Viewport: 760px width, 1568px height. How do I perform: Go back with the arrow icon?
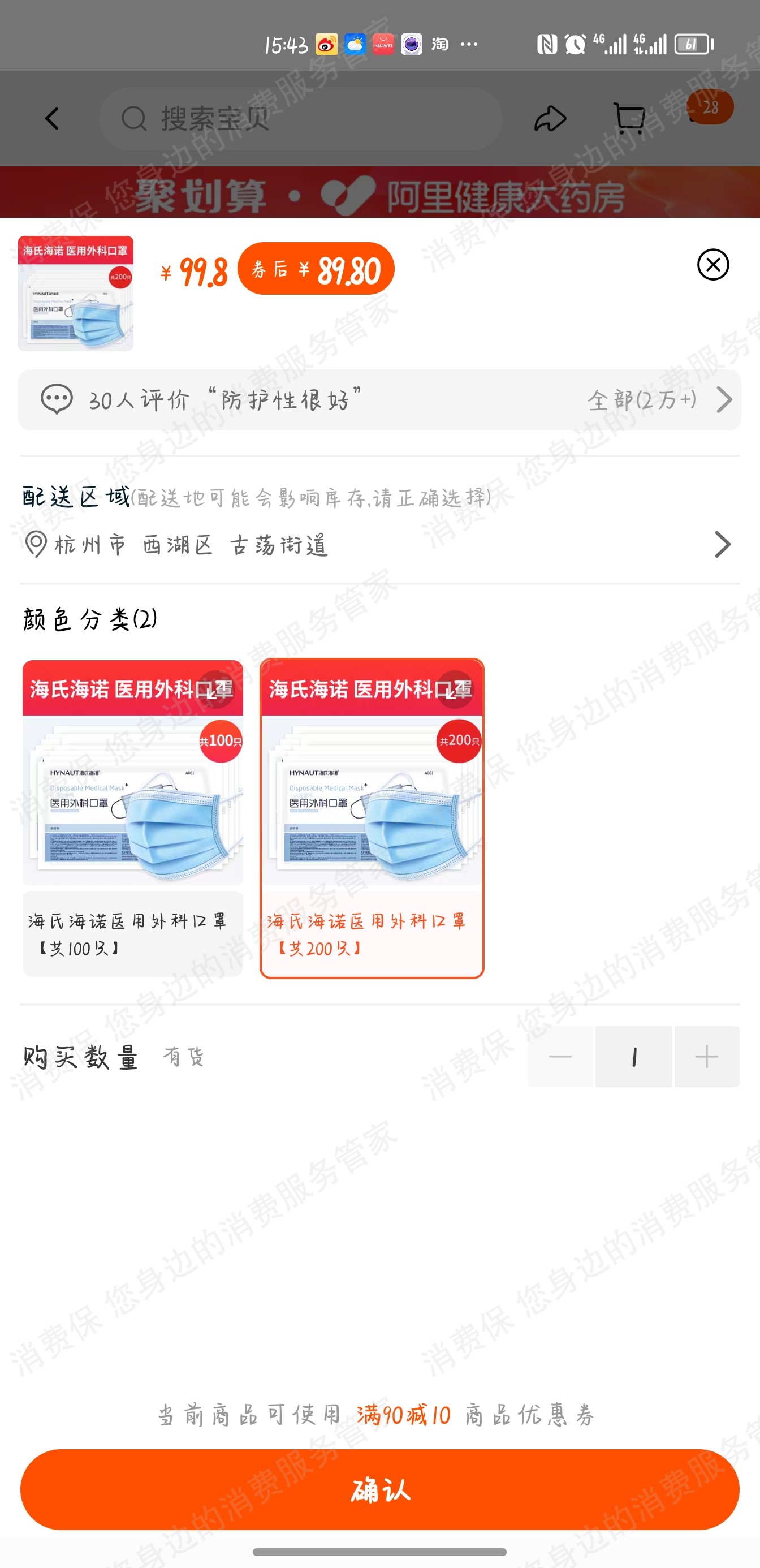[53, 119]
